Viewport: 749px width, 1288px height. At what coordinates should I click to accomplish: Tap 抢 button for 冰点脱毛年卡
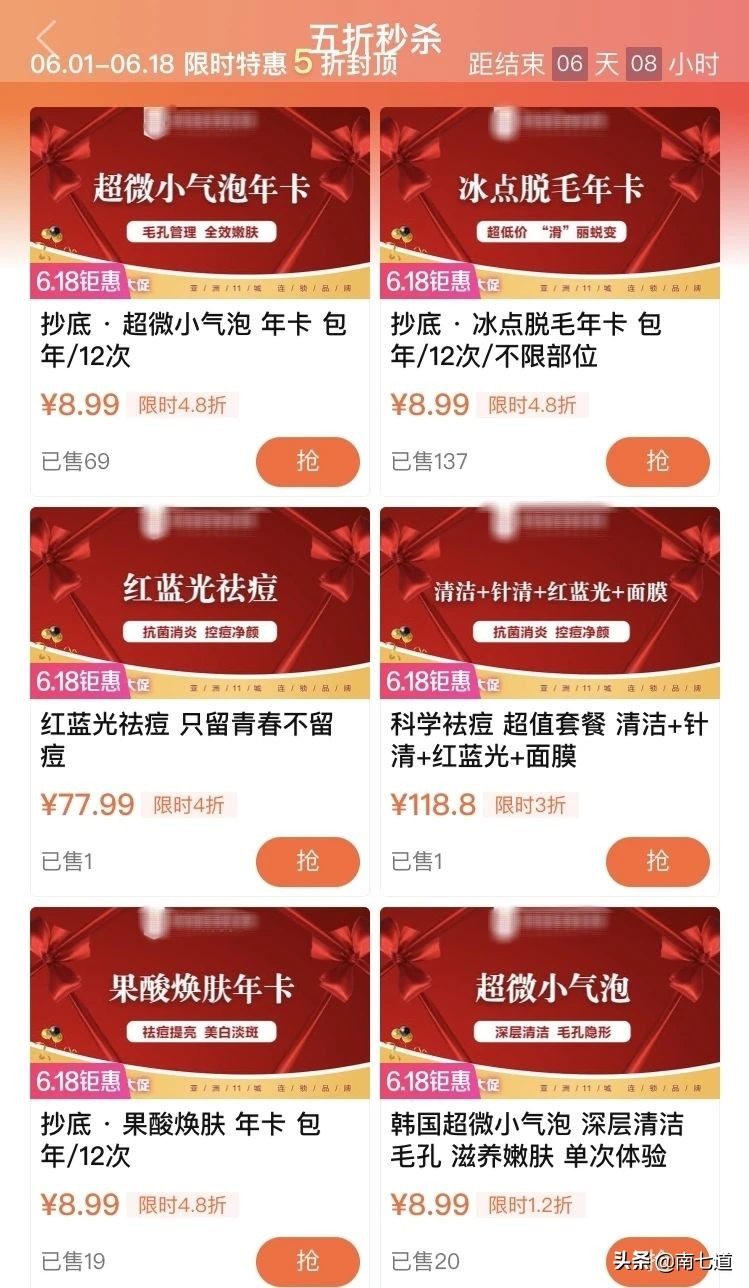658,462
